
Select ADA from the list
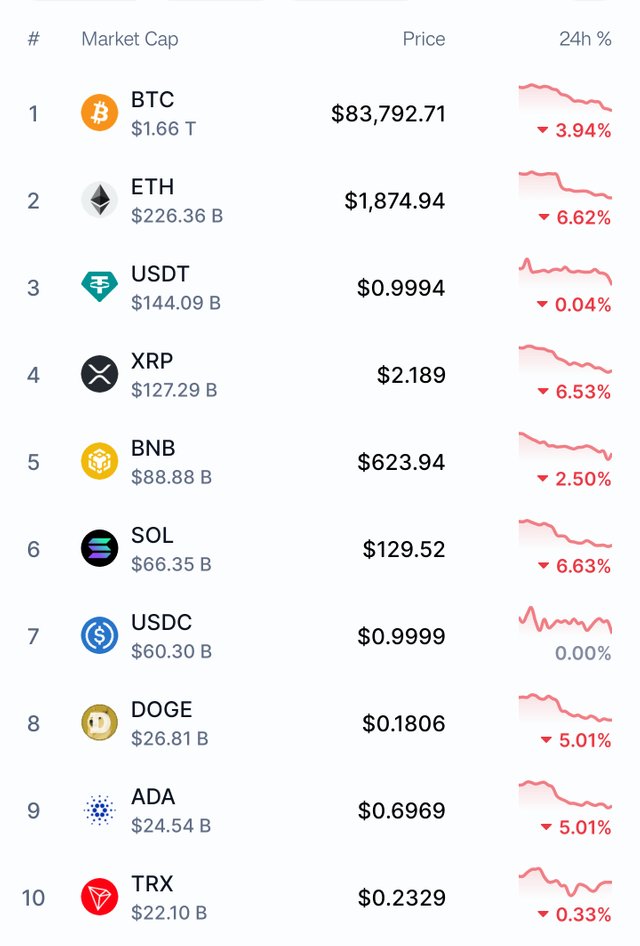click(x=153, y=796)
